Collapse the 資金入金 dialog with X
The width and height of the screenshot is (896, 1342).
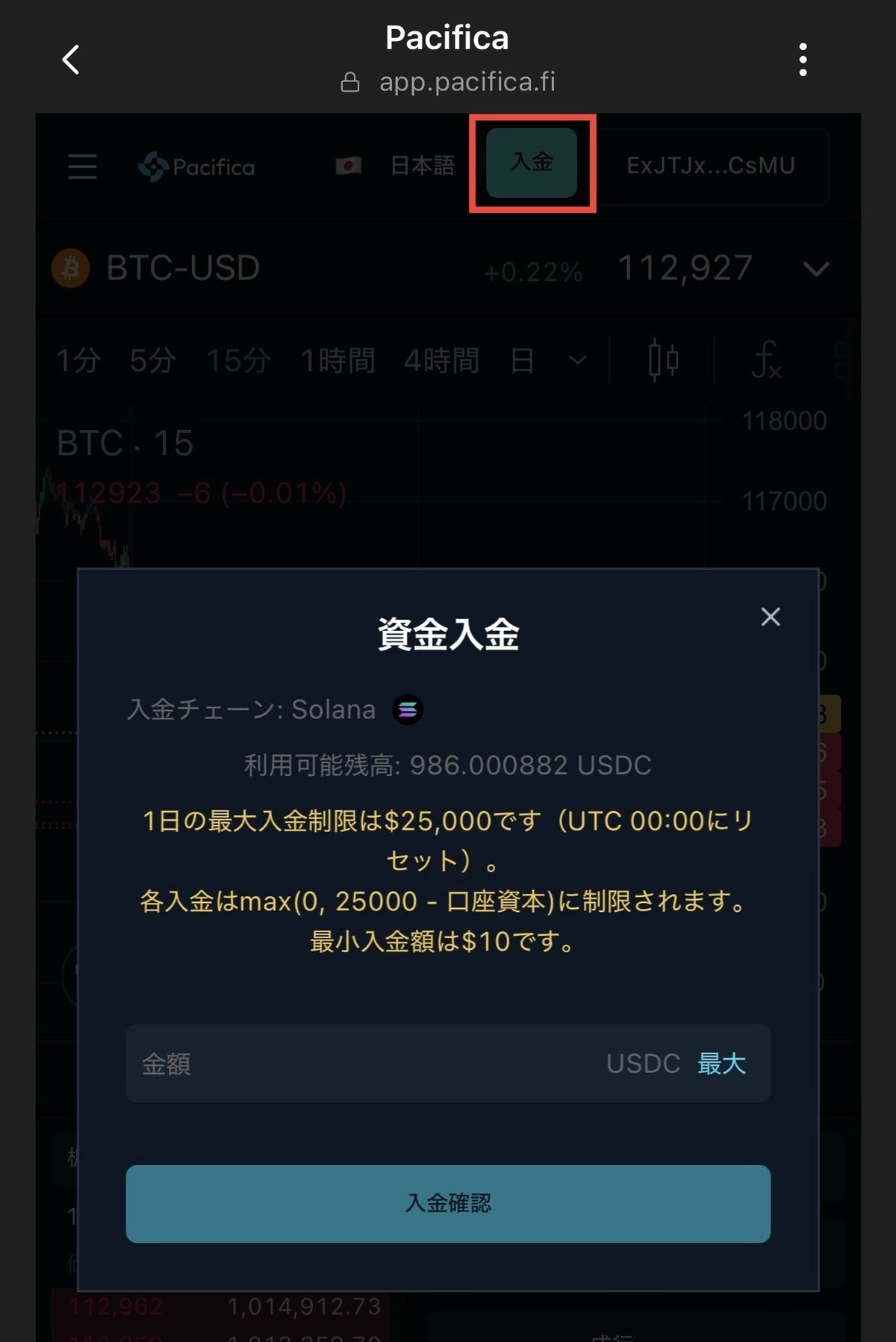pos(770,617)
